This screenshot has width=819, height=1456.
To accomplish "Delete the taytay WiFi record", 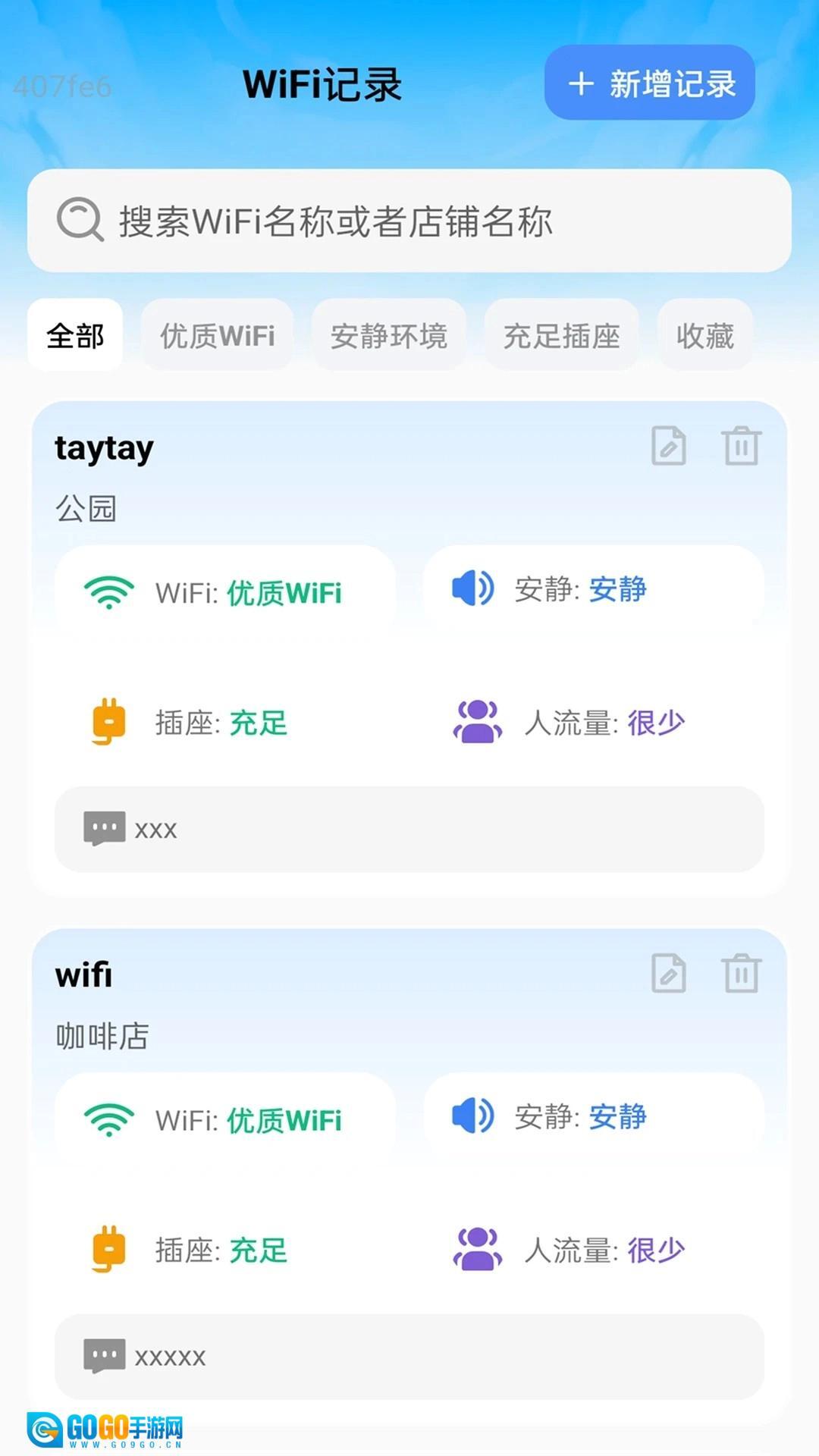I will [741, 446].
